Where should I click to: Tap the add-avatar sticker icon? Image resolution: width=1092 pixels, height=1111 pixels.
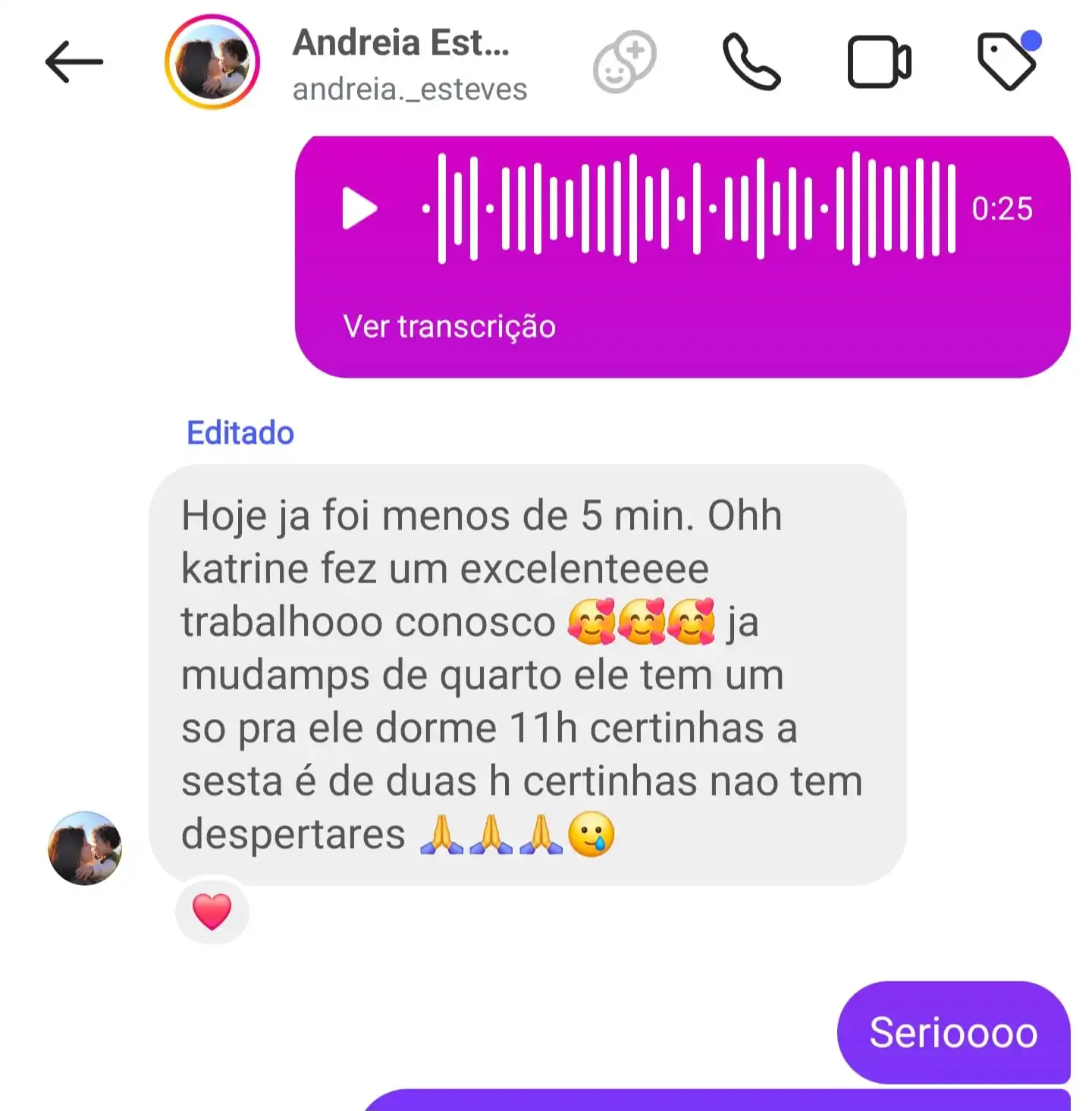624,62
